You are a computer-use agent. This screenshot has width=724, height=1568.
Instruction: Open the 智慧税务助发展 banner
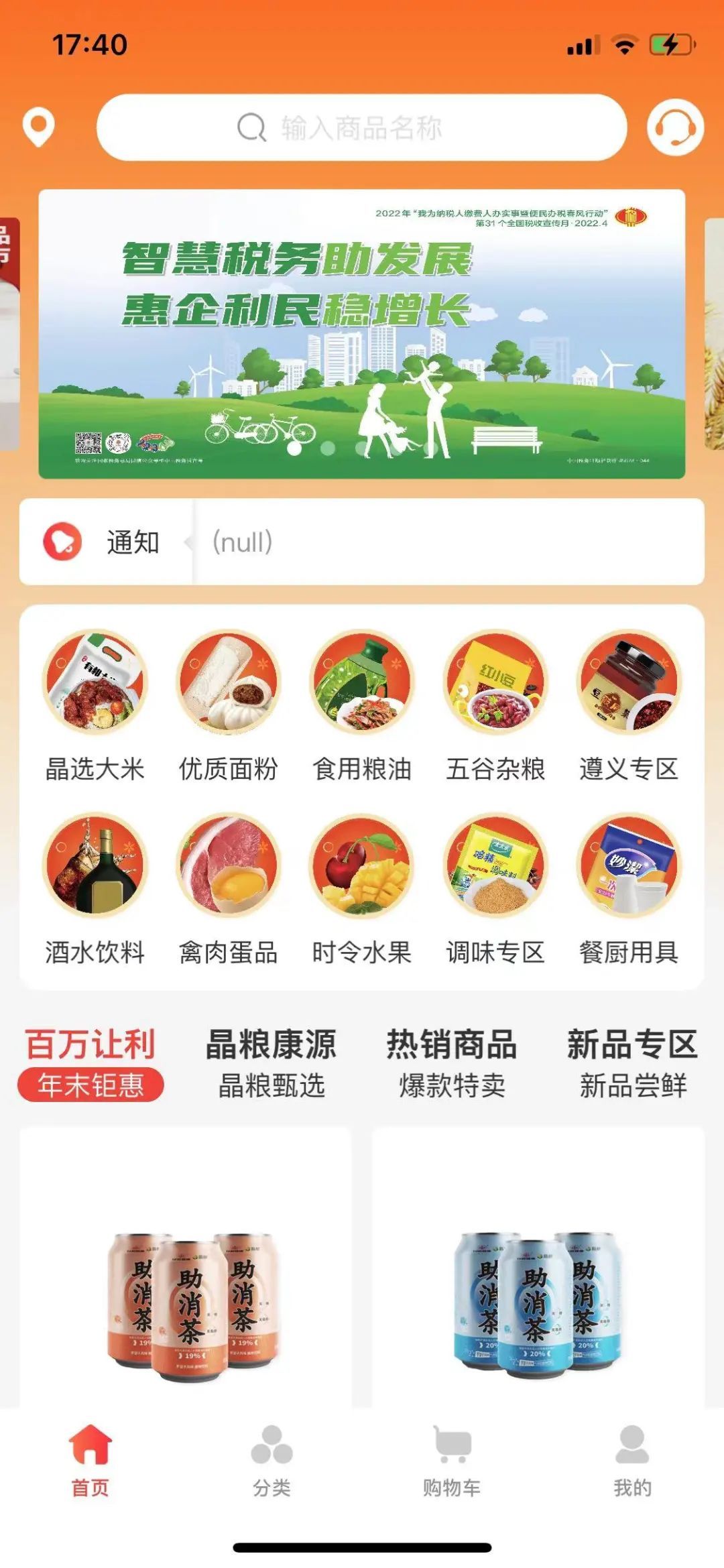coord(361,334)
